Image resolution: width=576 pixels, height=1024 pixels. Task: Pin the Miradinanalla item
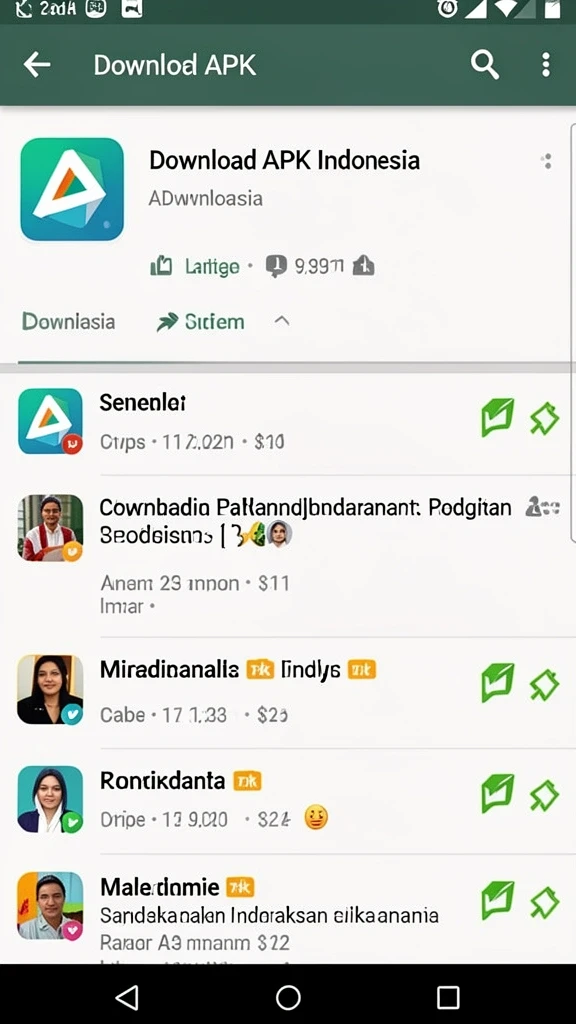(544, 684)
